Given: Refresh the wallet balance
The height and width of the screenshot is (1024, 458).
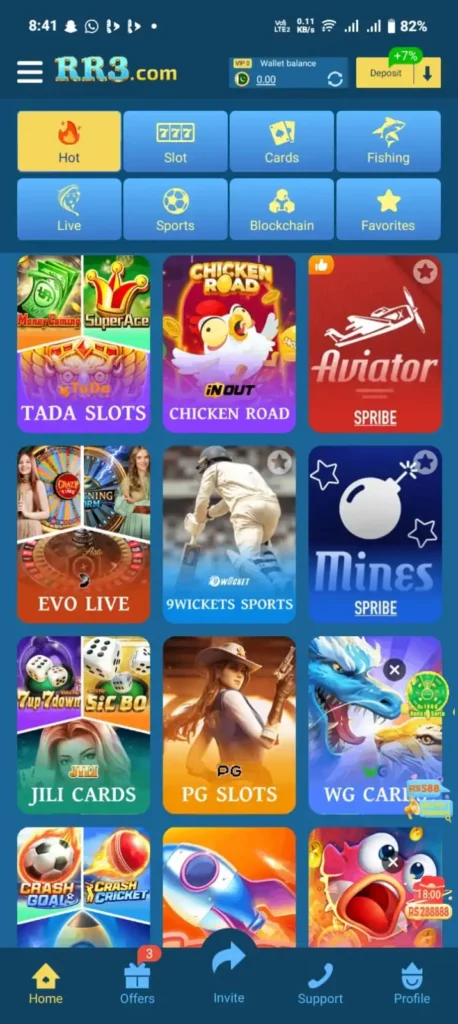Looking at the screenshot, I should point(335,79).
